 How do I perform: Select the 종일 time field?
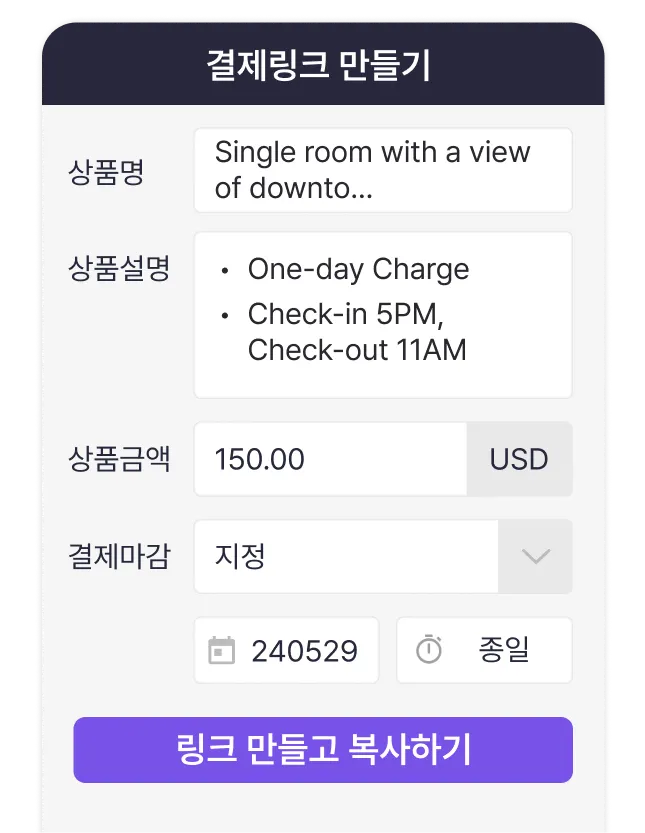click(484, 651)
